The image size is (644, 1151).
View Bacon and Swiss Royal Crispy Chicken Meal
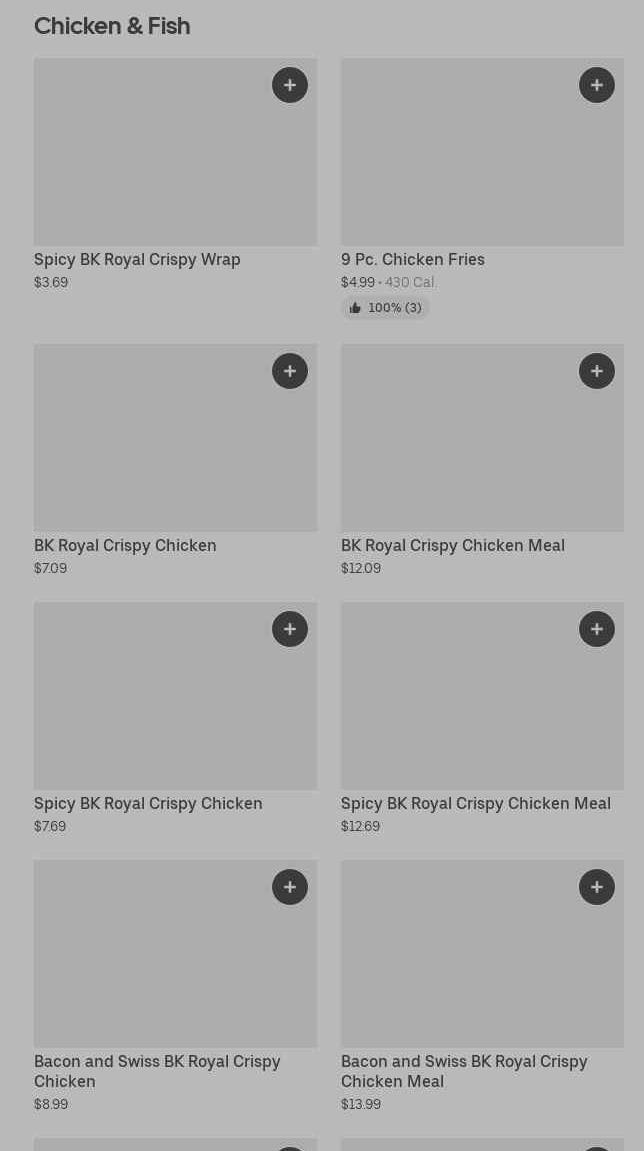point(460,966)
